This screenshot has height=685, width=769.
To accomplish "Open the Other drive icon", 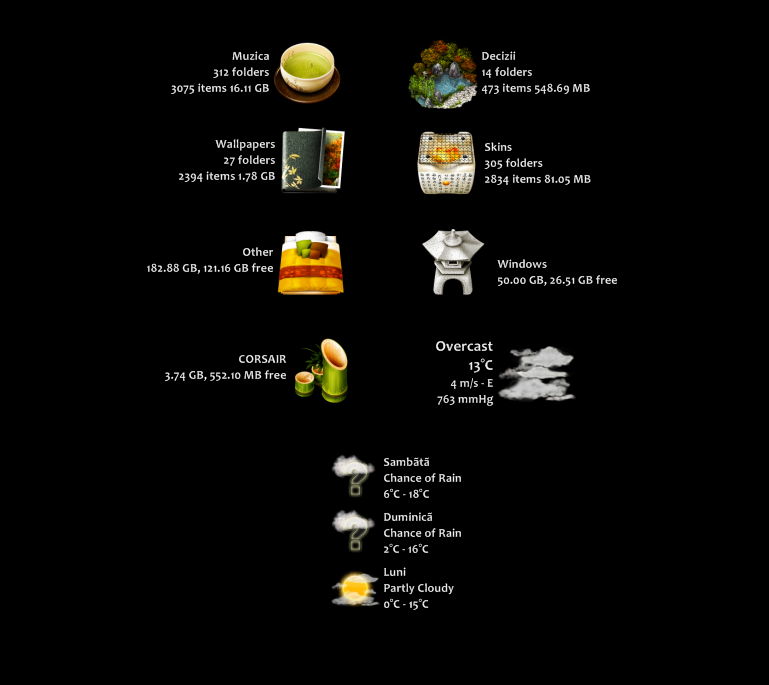I will 311,263.
